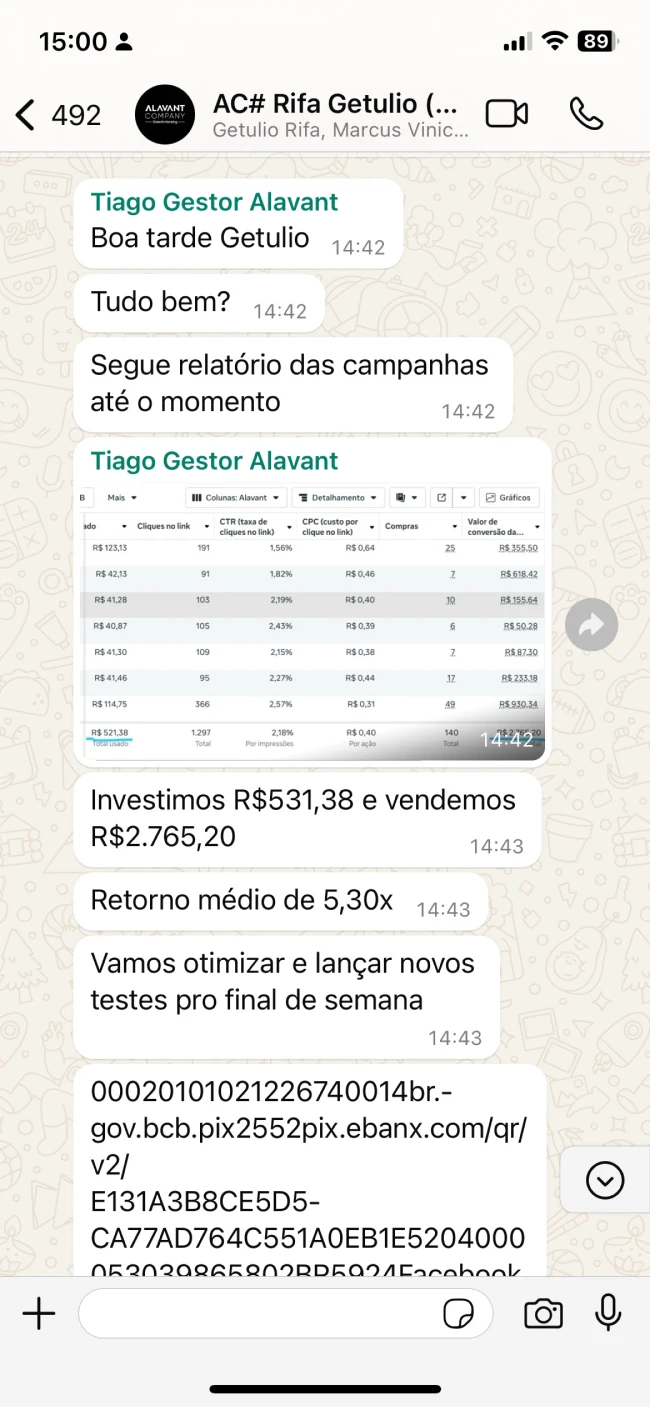Start a voice call with the group
The width and height of the screenshot is (650, 1407).
click(x=587, y=114)
